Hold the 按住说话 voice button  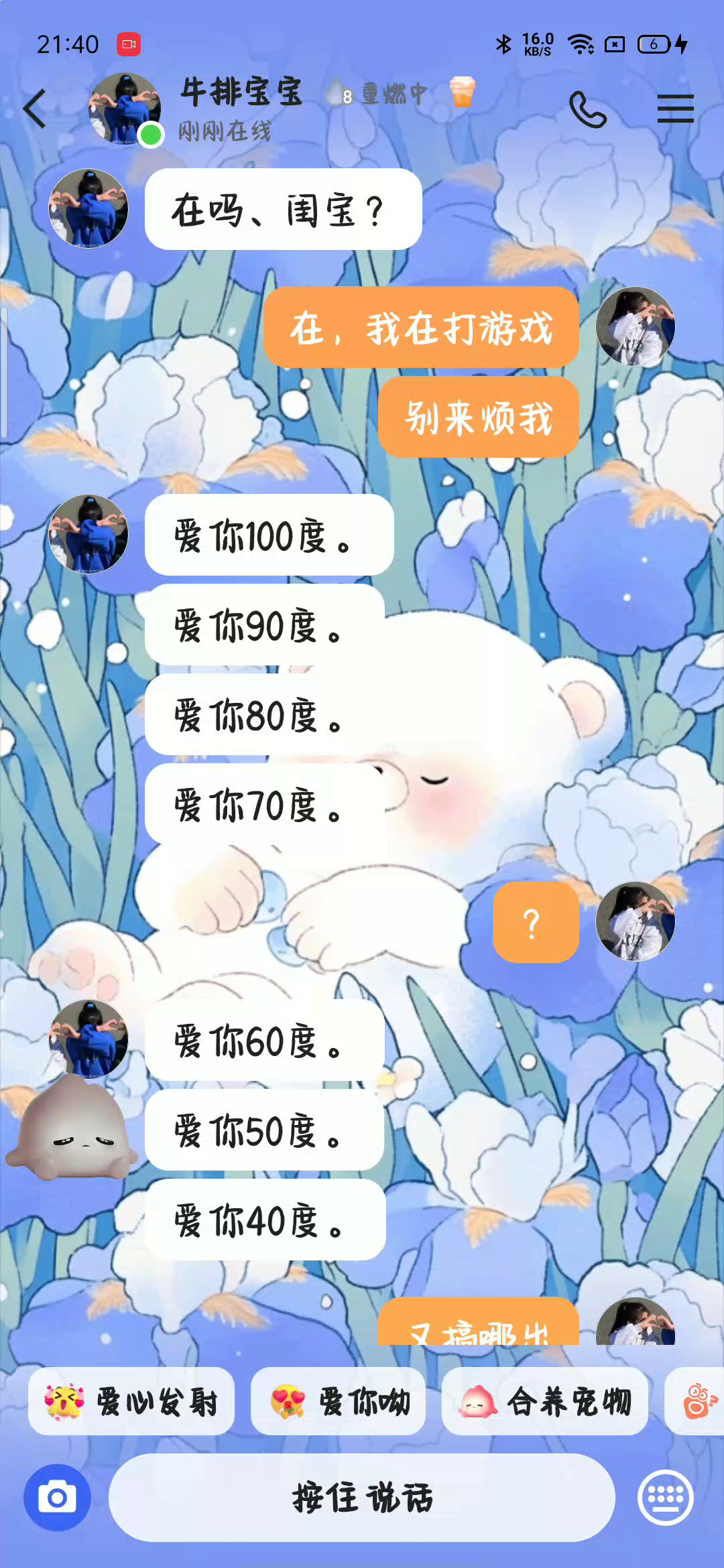362,1498
